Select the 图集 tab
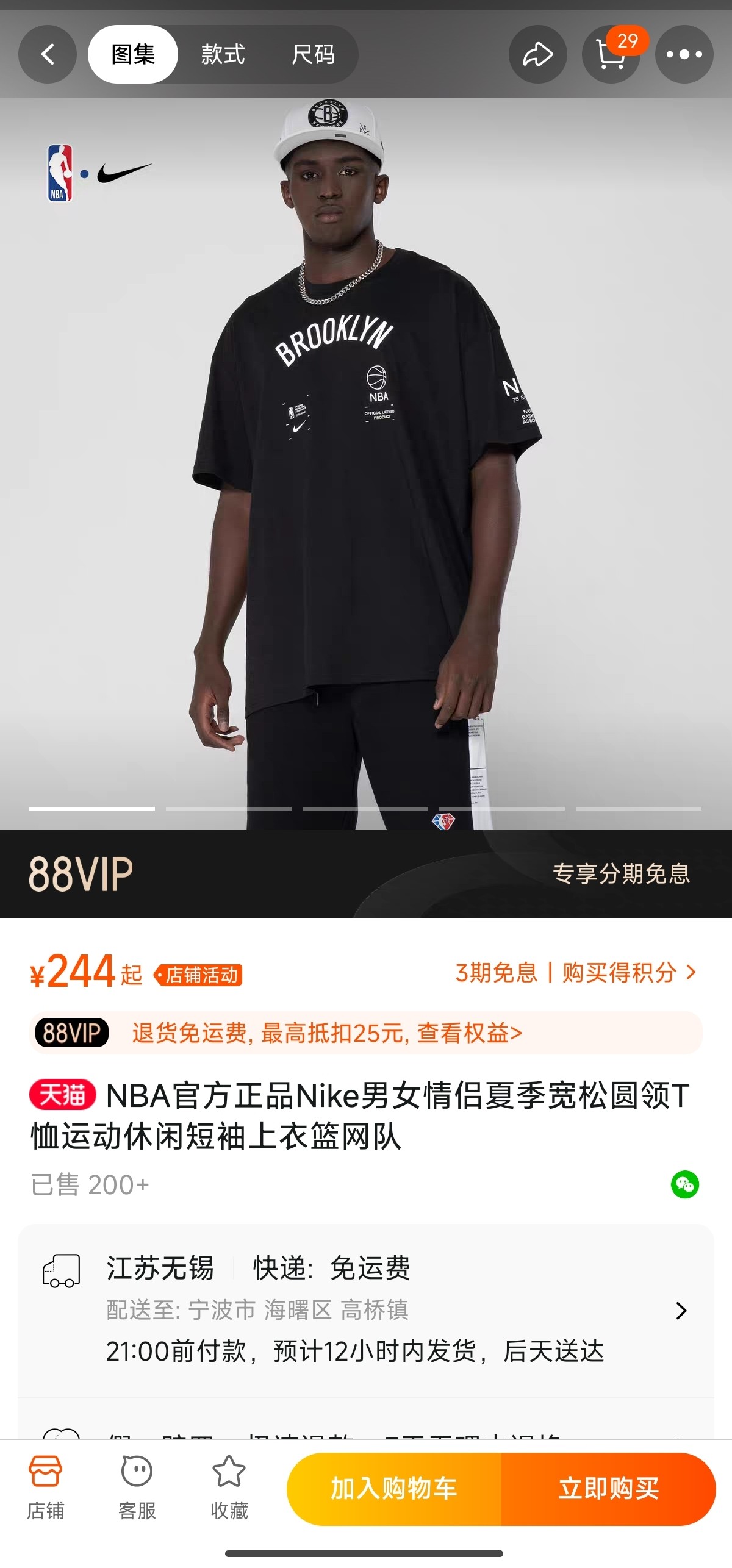The image size is (732, 1568). tap(133, 54)
